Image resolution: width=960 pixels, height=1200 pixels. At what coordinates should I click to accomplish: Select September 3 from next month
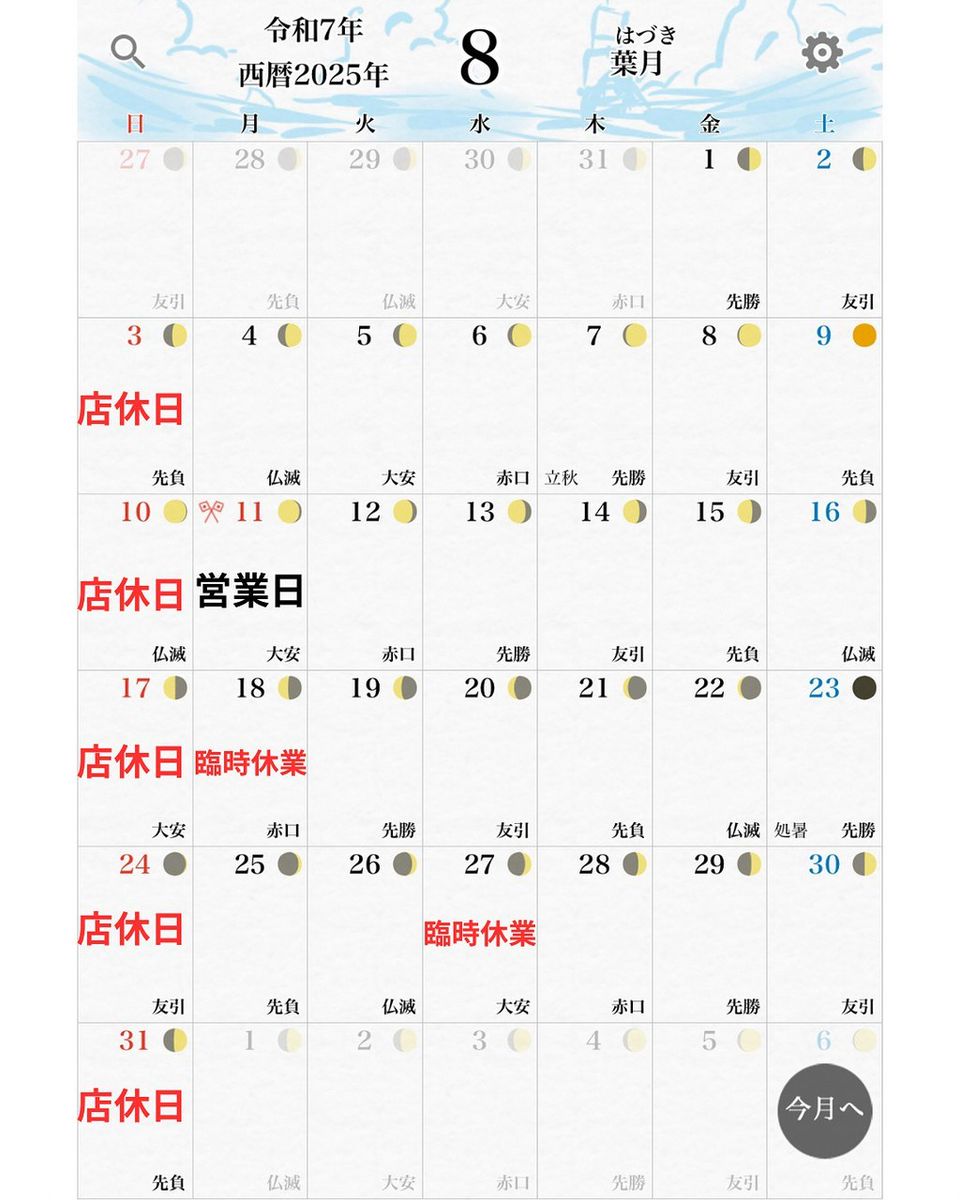pos(480,1110)
